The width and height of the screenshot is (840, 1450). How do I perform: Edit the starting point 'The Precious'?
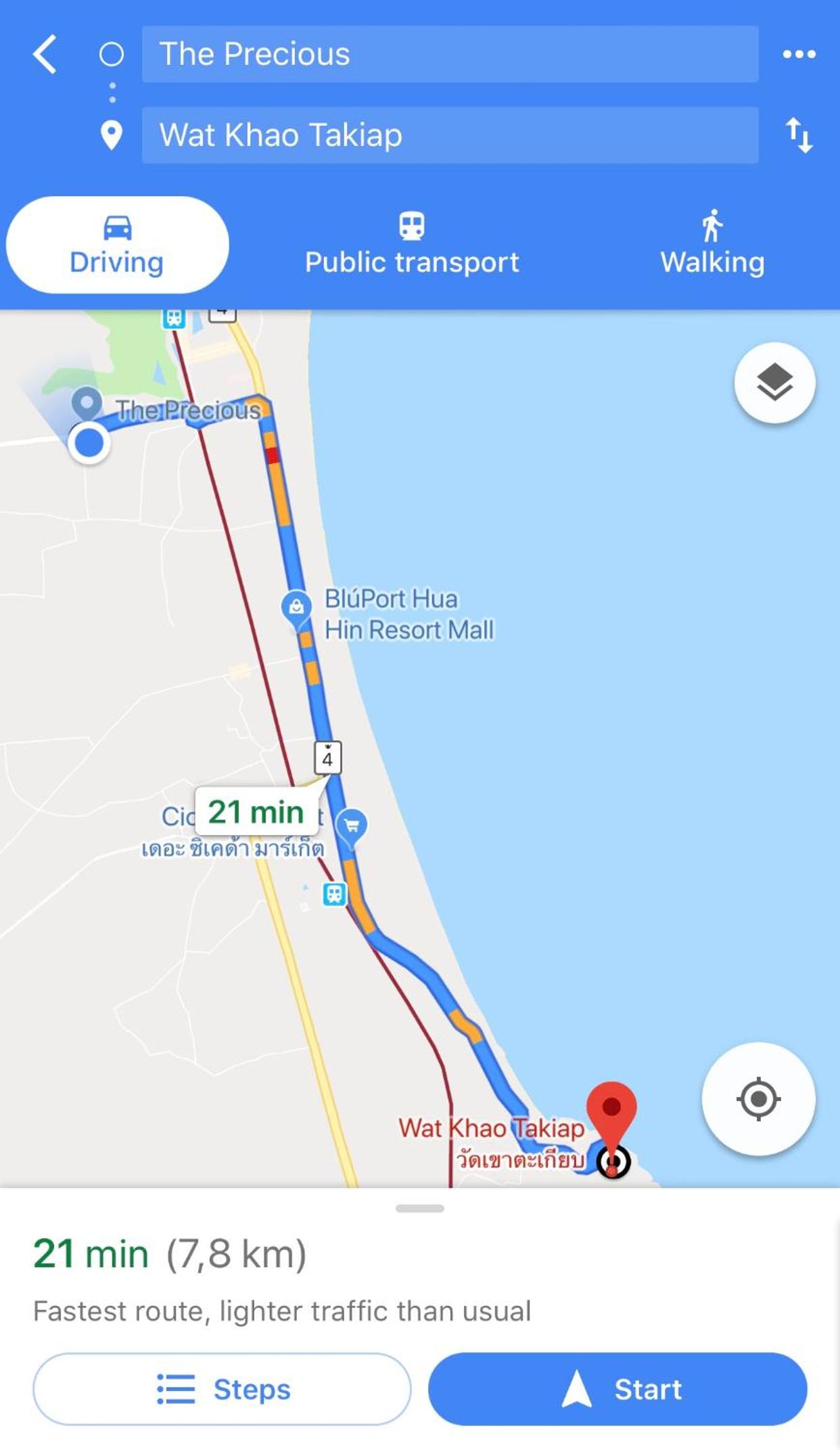[x=450, y=54]
